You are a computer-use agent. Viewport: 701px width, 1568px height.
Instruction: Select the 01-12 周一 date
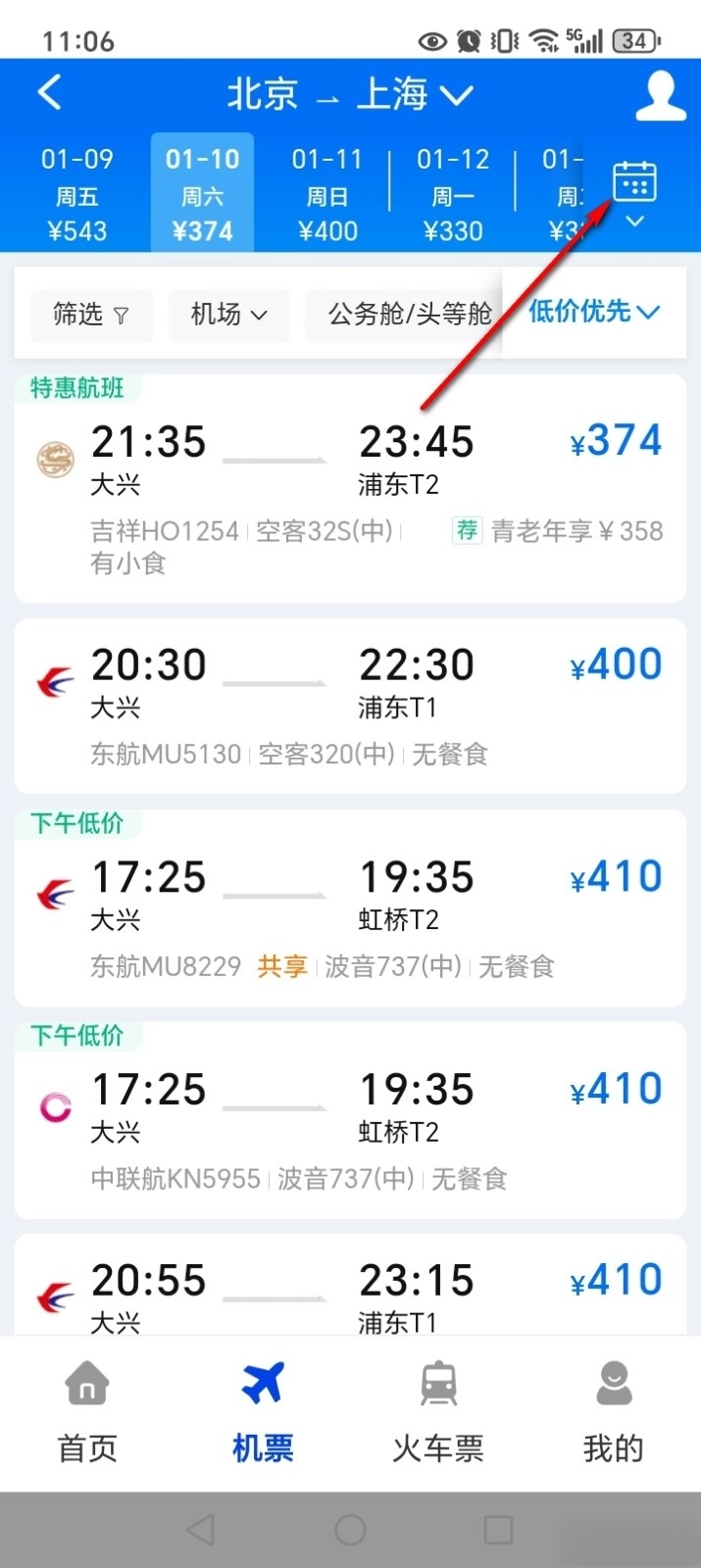coord(453,194)
